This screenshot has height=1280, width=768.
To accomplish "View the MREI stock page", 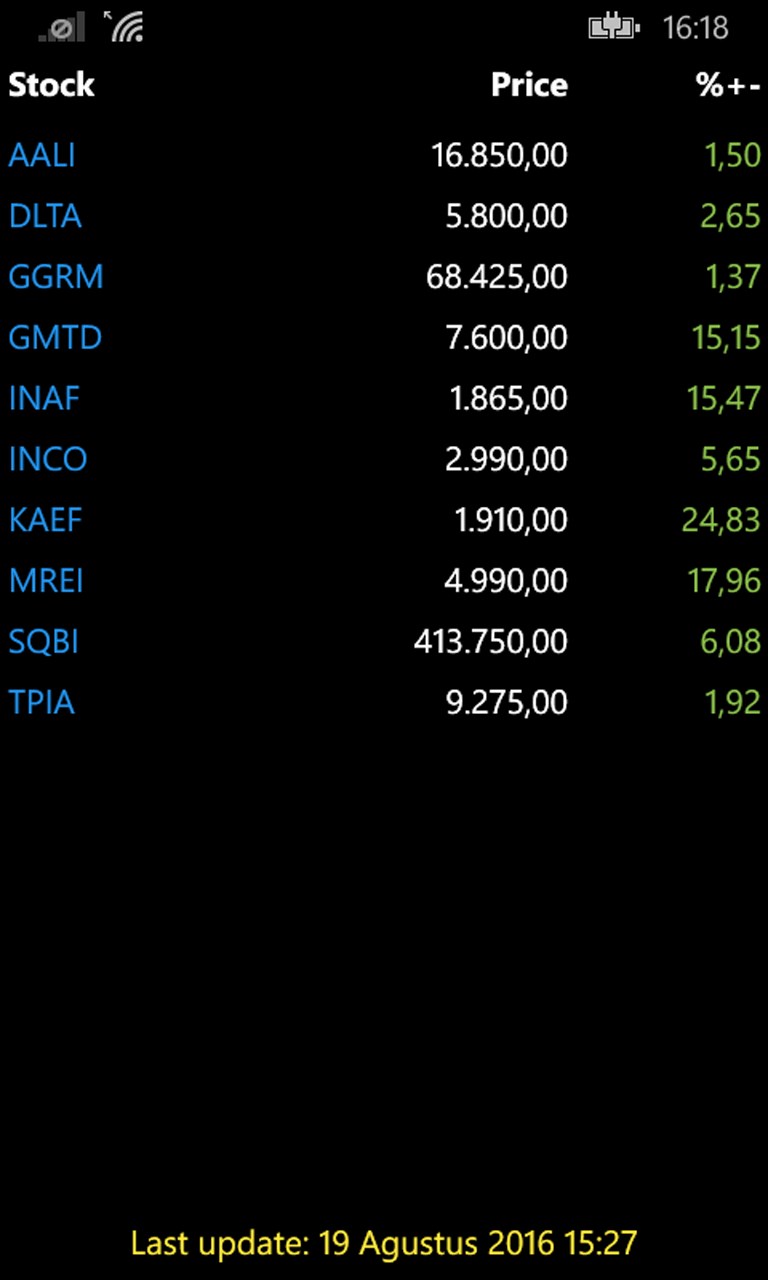I will 46,581.
